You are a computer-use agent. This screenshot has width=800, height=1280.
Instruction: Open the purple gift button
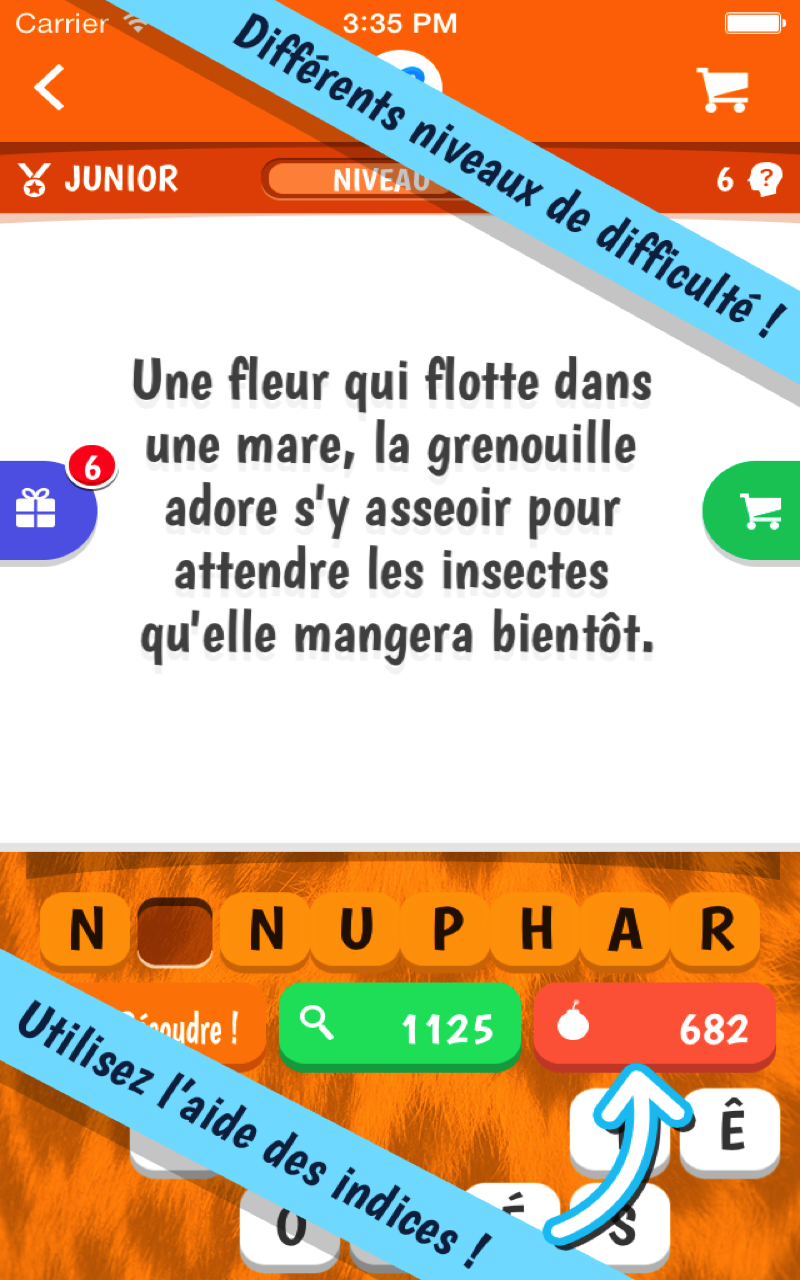pos(40,510)
